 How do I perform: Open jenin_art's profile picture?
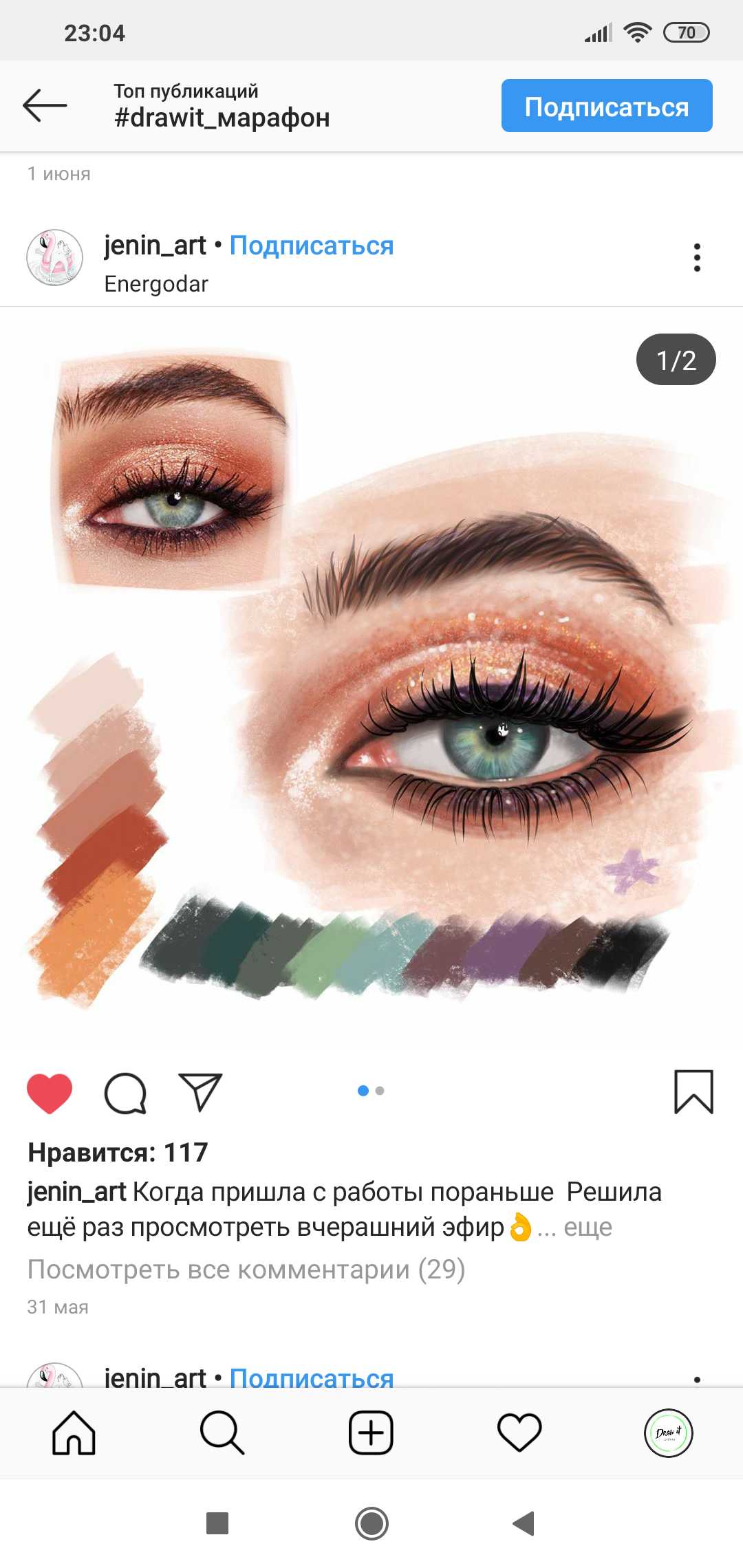point(54,258)
